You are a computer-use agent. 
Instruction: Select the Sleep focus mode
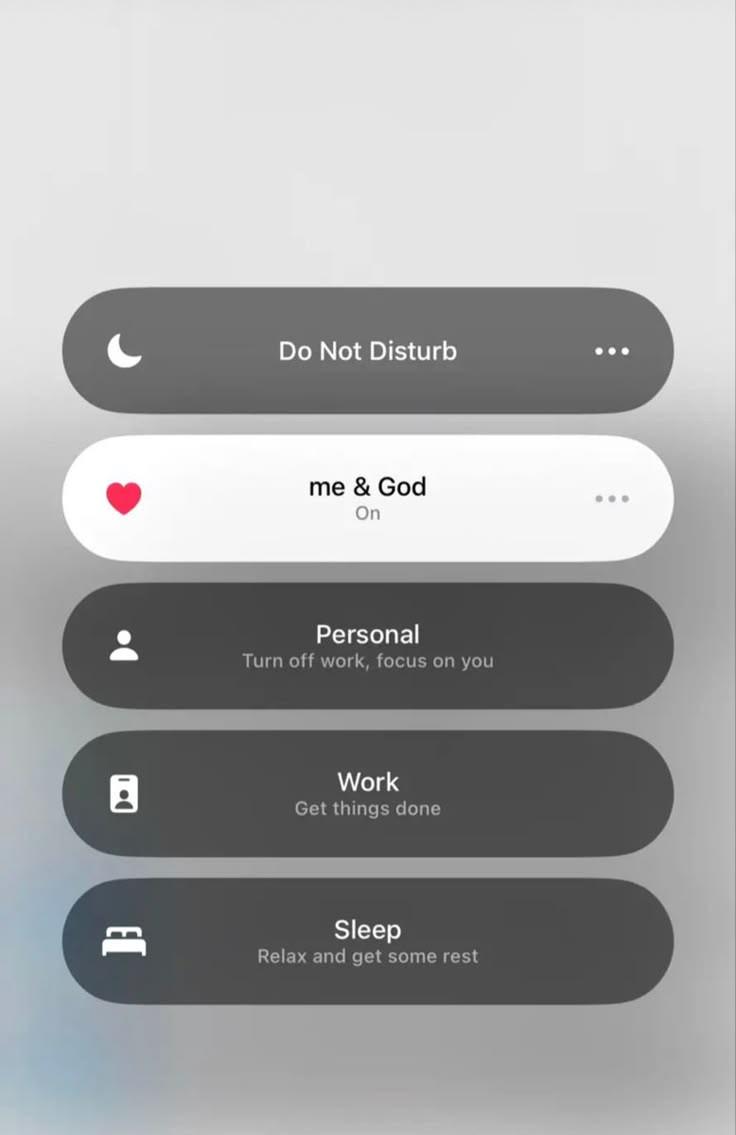coord(367,941)
